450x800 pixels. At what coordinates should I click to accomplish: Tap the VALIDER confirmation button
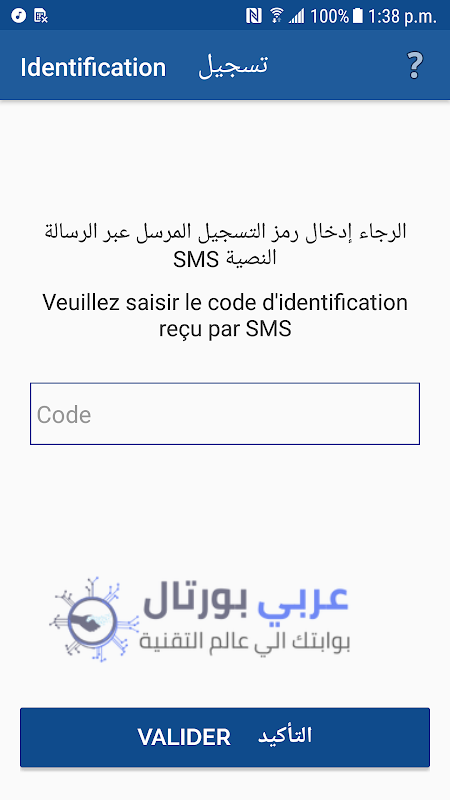click(224, 737)
